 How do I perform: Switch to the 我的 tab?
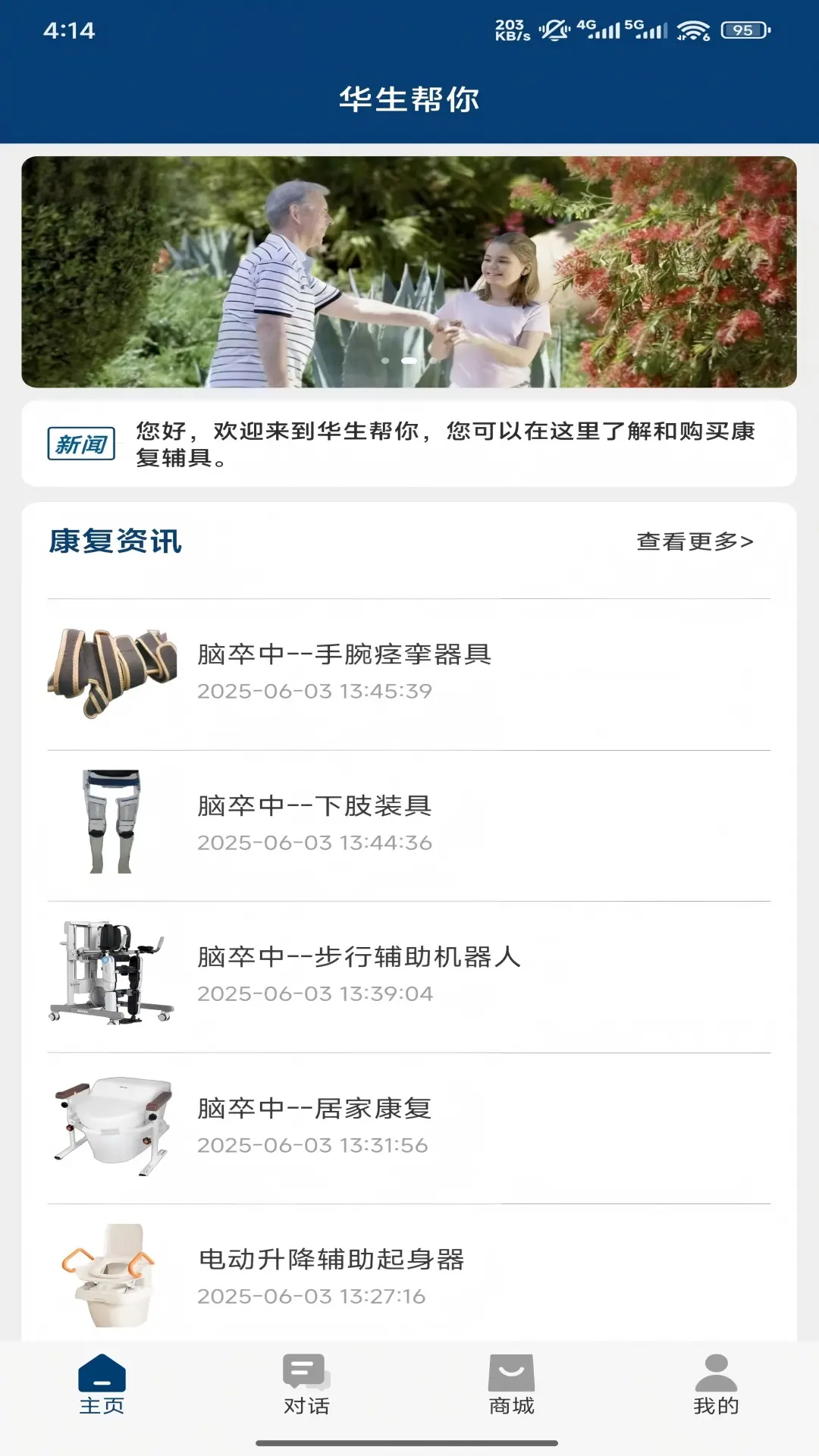716,1385
